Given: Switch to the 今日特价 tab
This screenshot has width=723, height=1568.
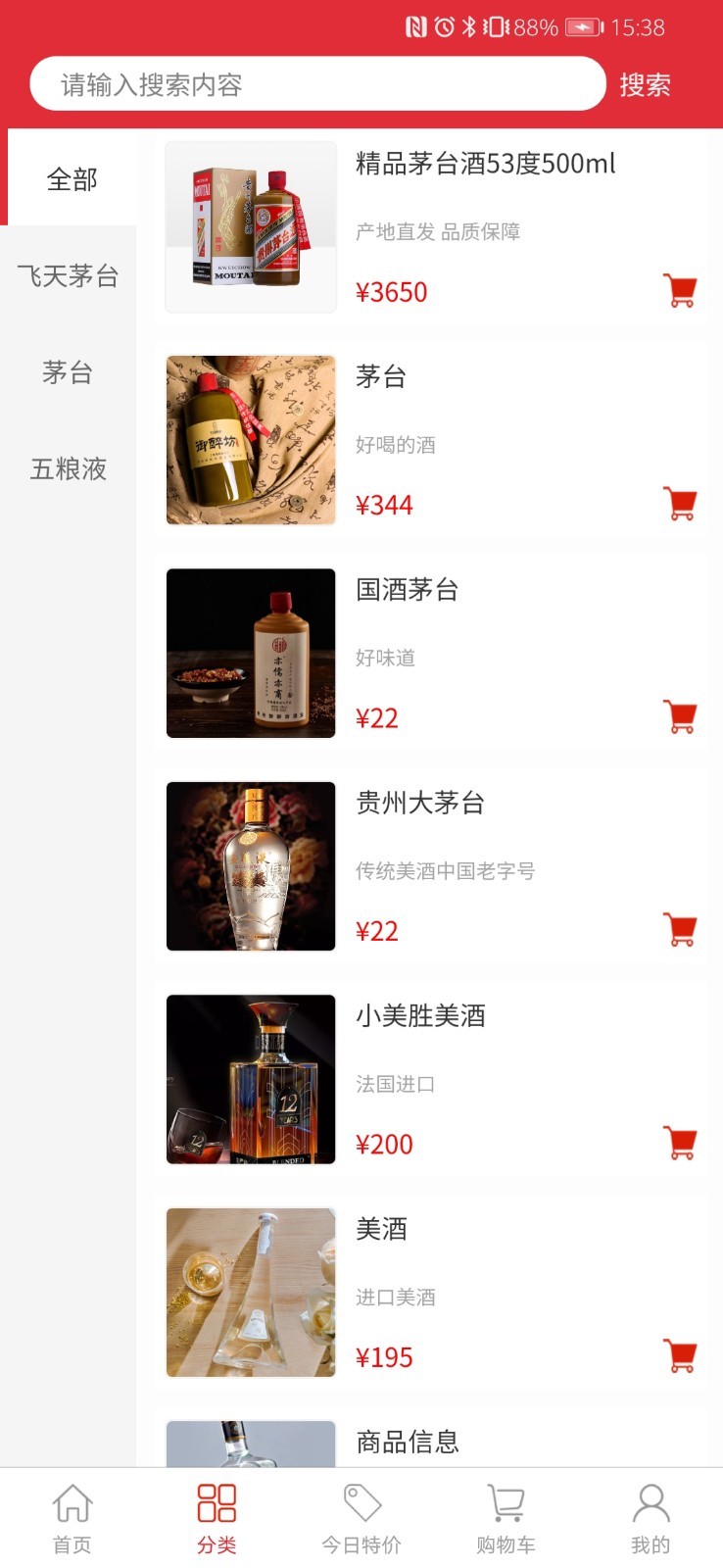Looking at the screenshot, I should point(361,1518).
